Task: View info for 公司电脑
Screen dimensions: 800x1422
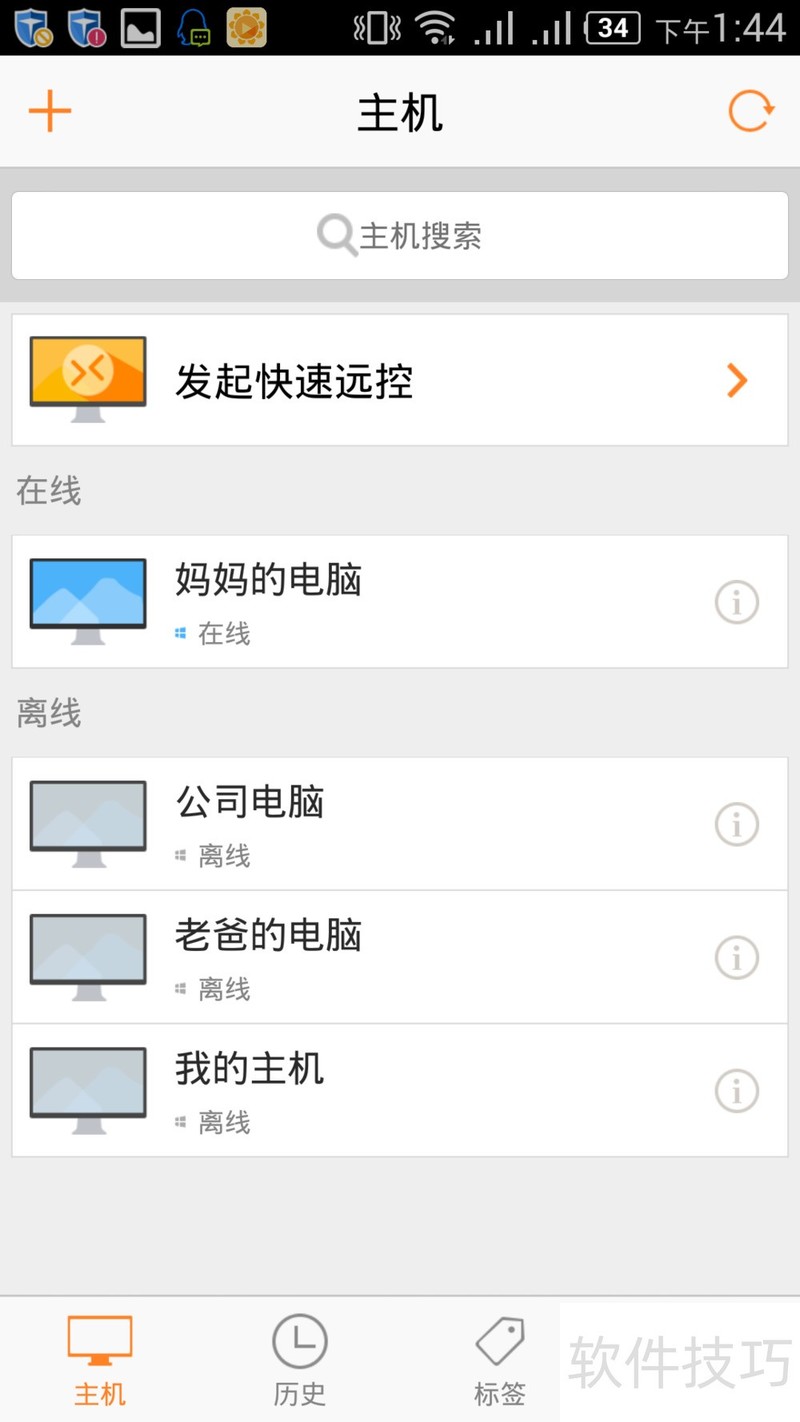Action: click(x=737, y=825)
